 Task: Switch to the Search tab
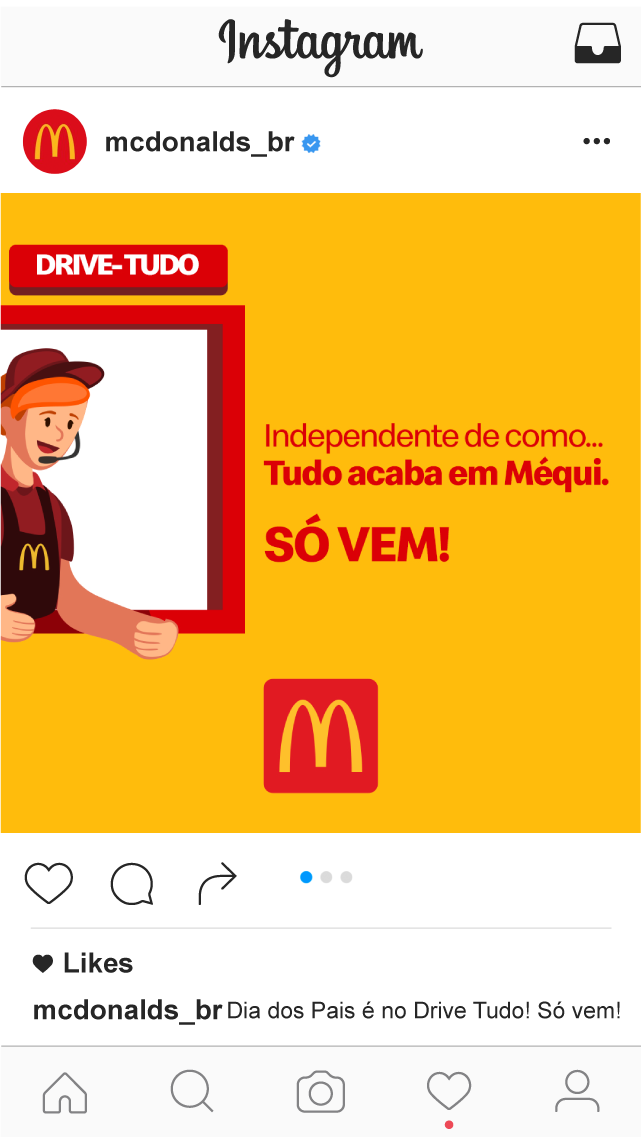coord(192,1091)
